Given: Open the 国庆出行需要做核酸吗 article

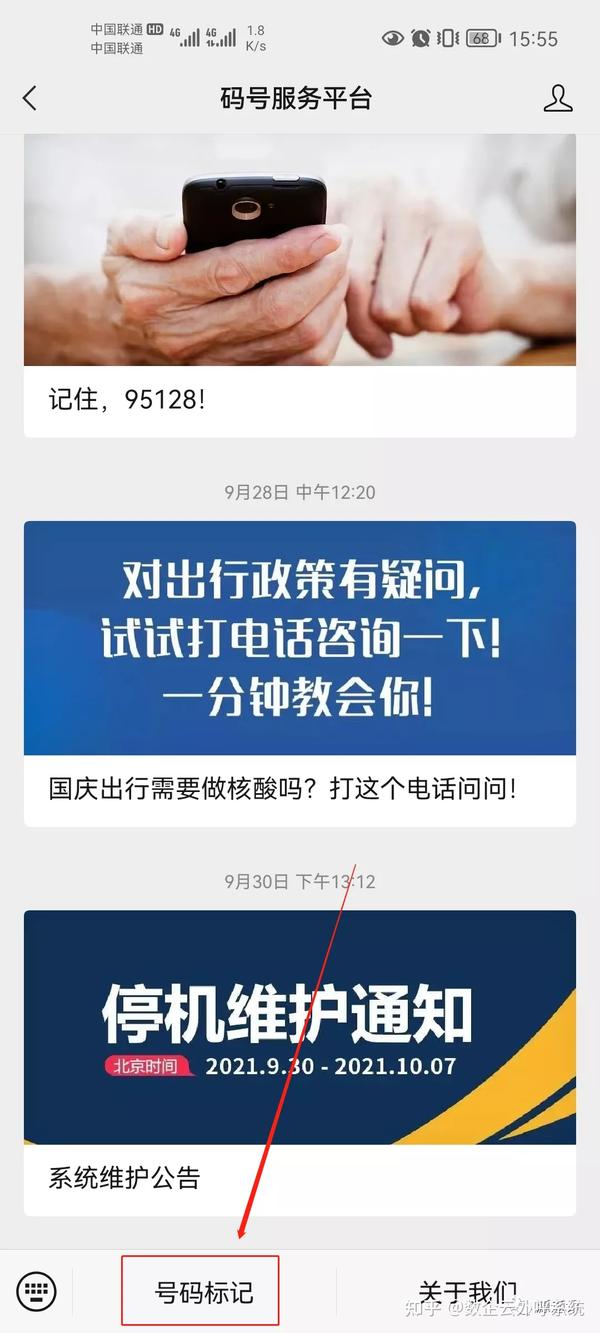Looking at the screenshot, I should [x=300, y=789].
